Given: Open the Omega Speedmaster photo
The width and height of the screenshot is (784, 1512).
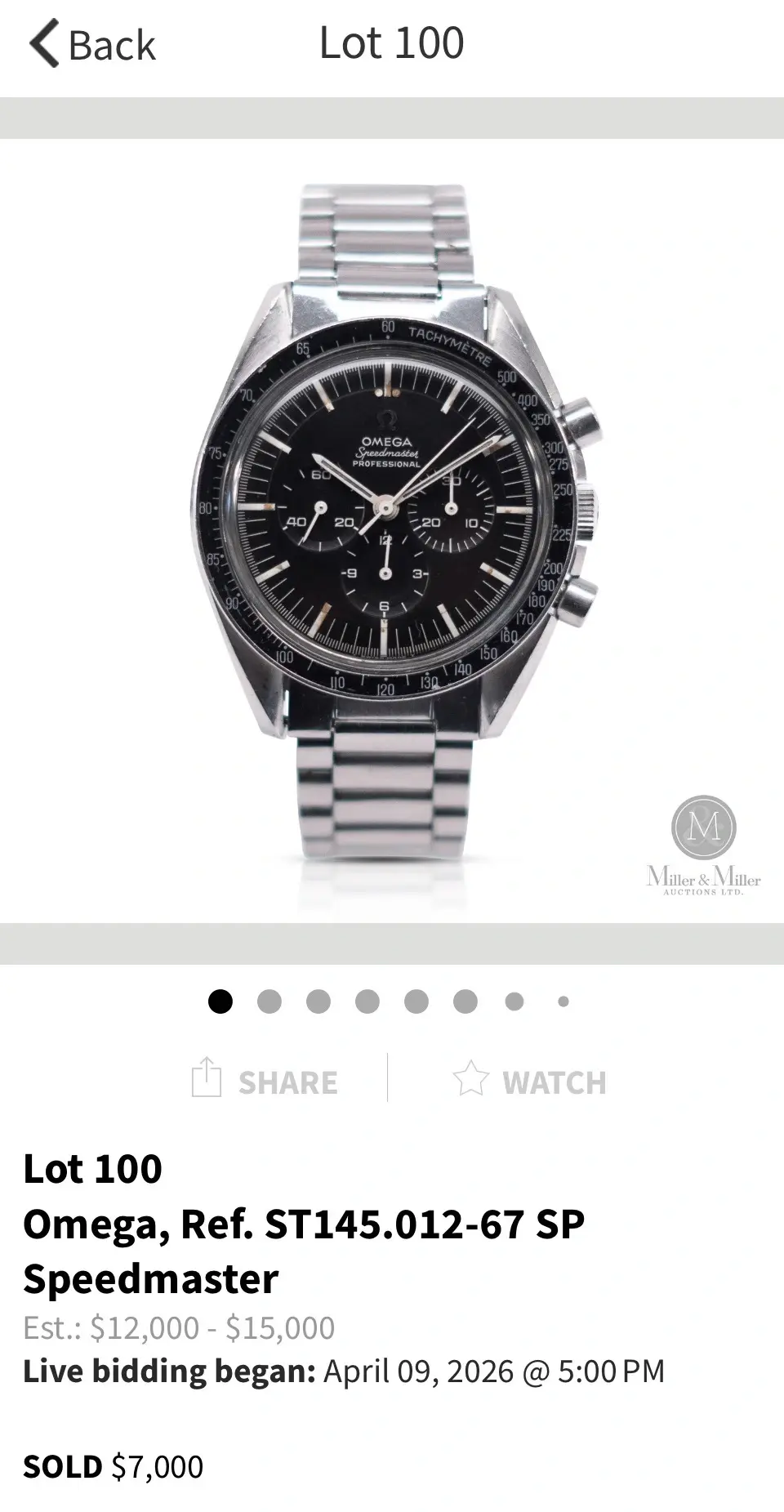Looking at the screenshot, I should click(x=392, y=531).
